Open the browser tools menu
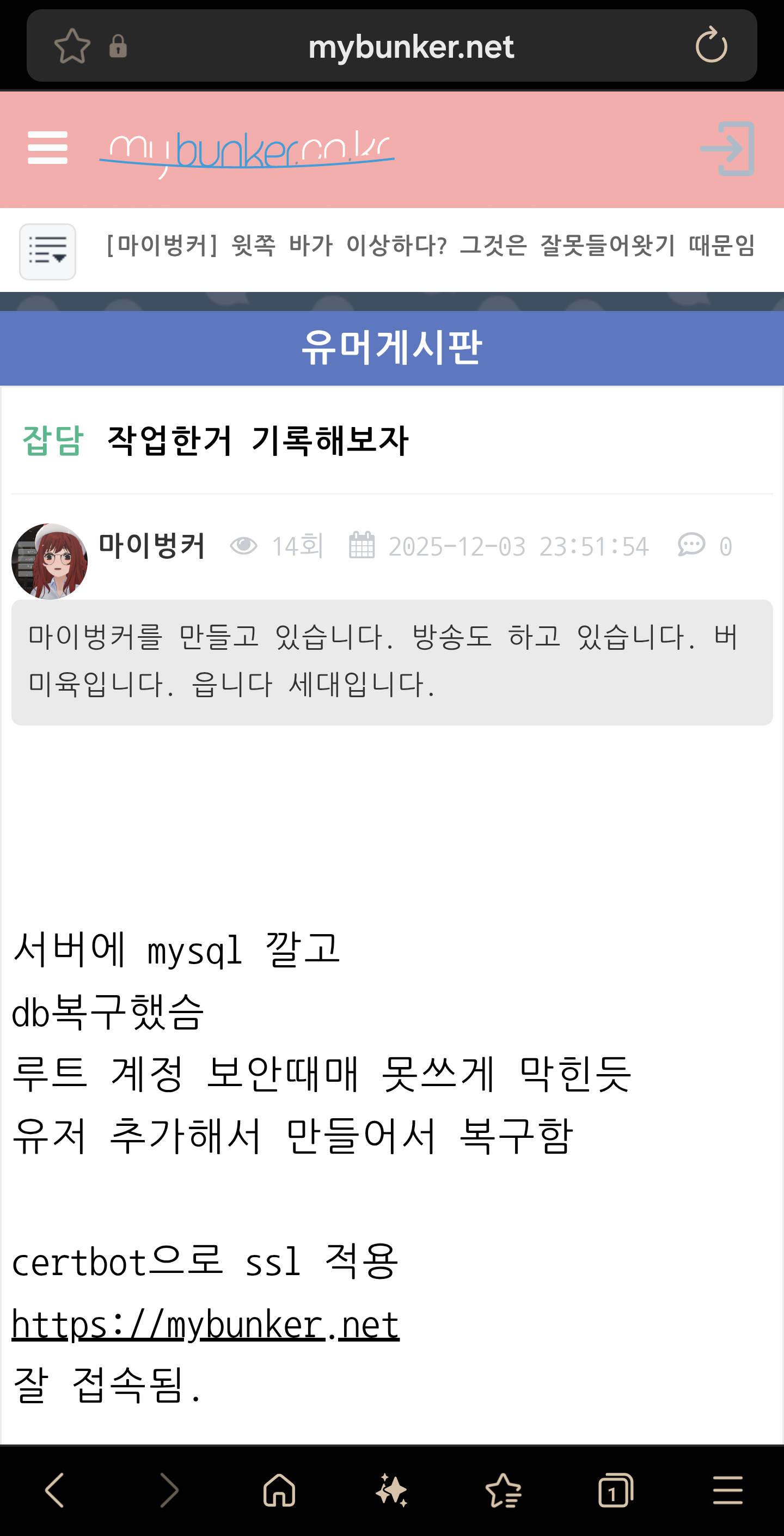 (727, 1490)
